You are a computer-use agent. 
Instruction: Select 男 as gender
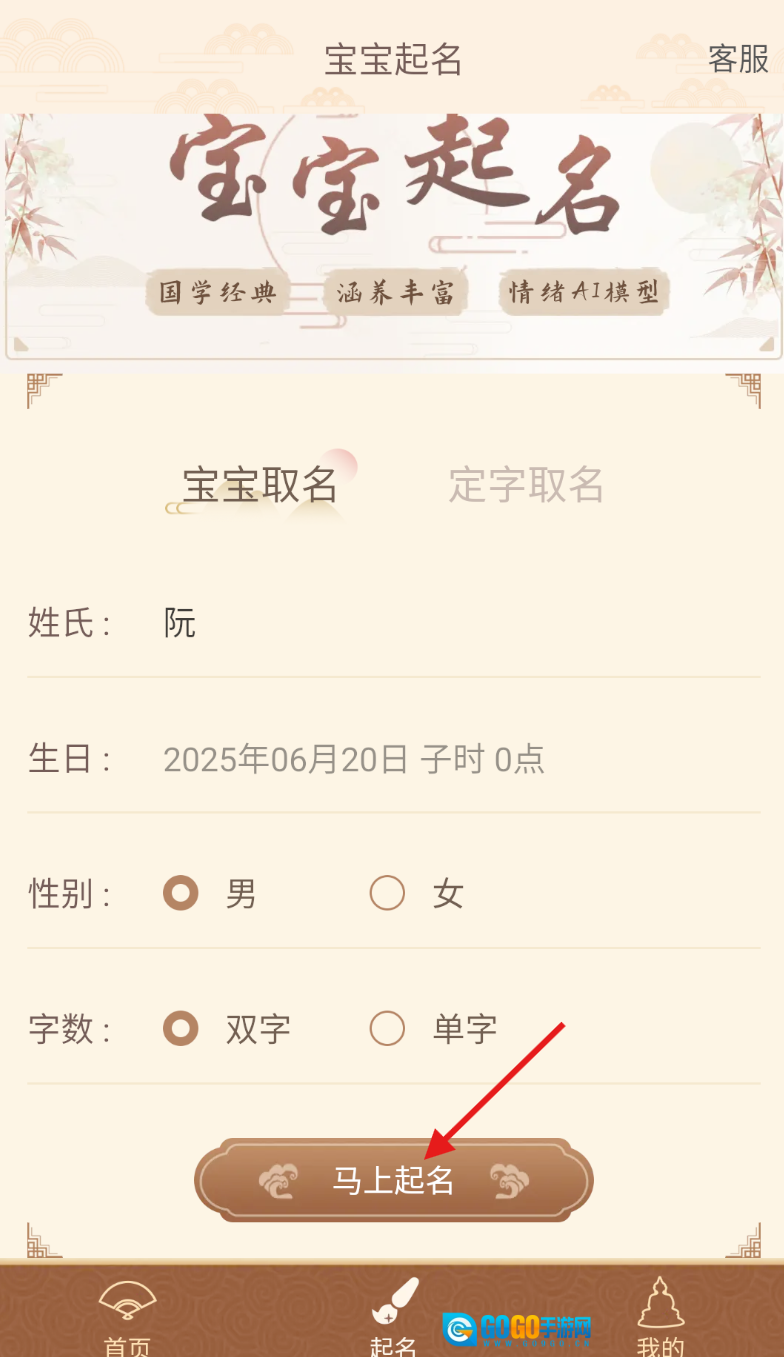181,893
